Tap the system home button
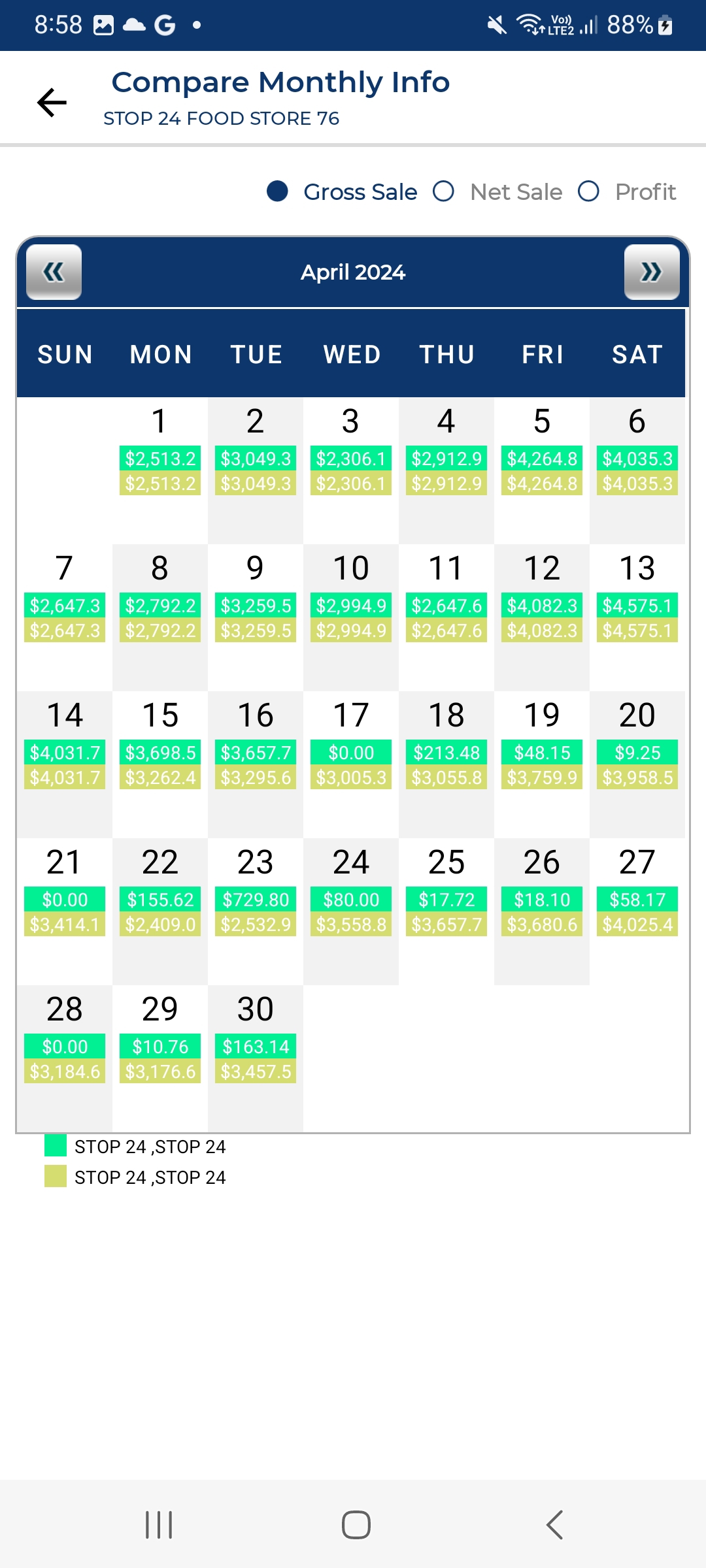 (356, 1525)
